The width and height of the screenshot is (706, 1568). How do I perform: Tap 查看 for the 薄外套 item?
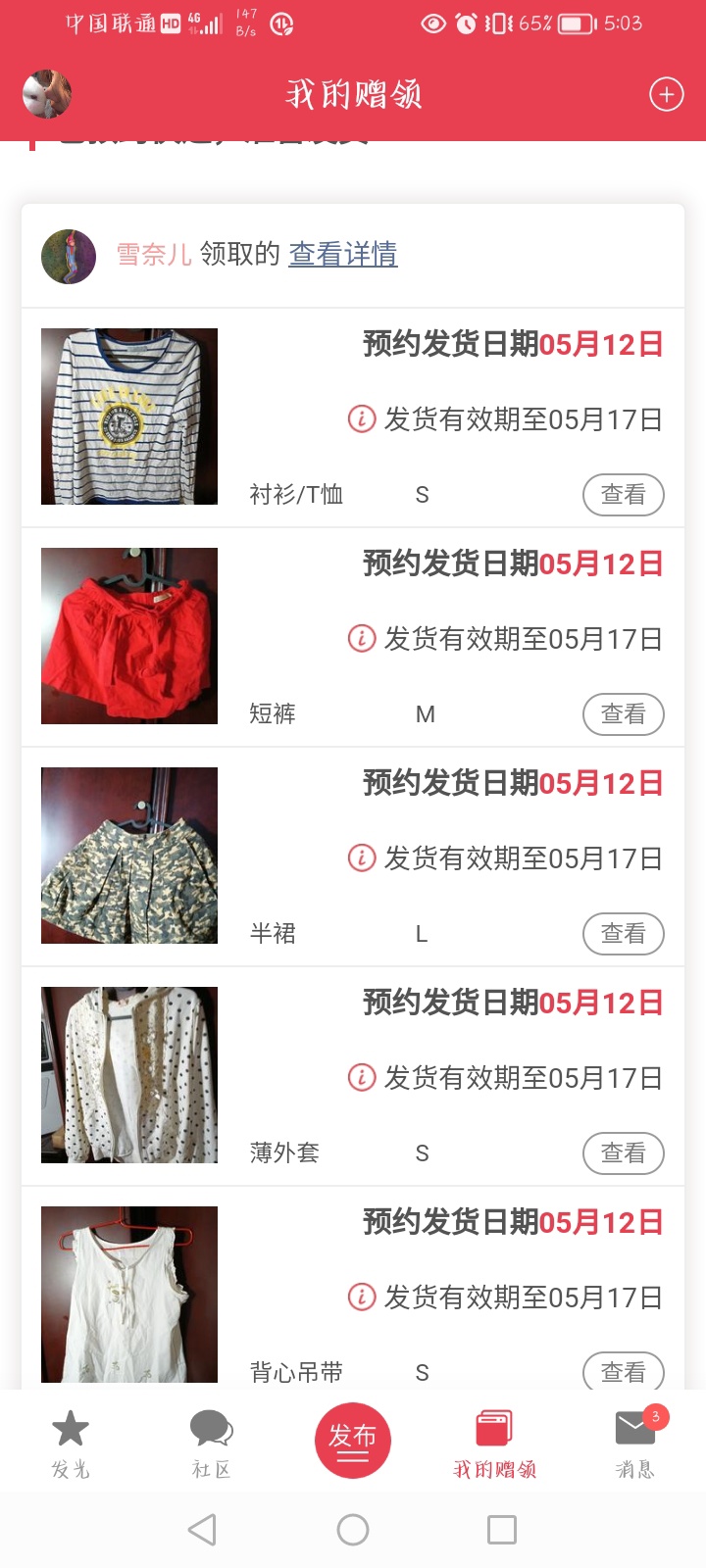(x=623, y=1153)
